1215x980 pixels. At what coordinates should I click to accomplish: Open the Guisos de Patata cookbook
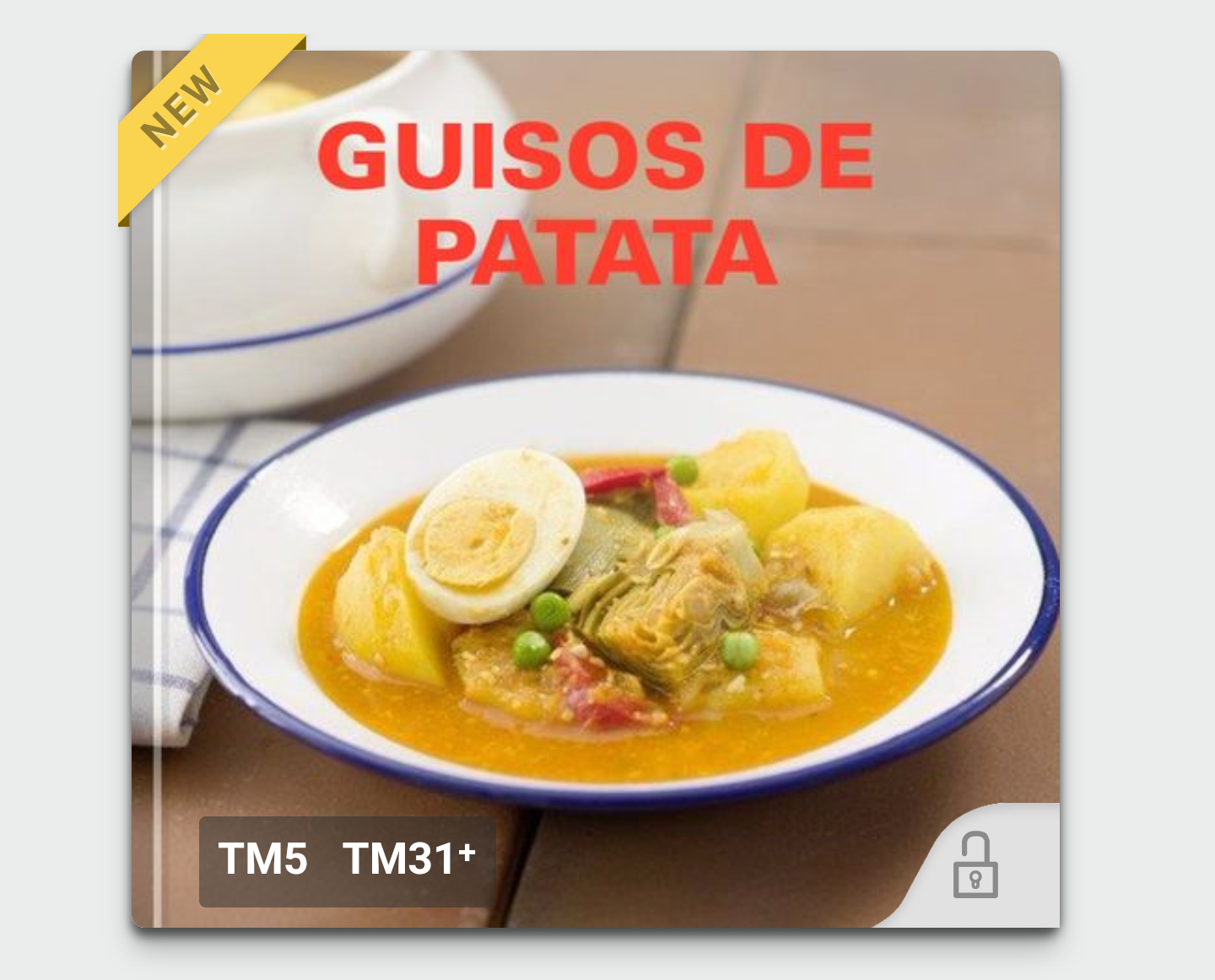point(595,489)
